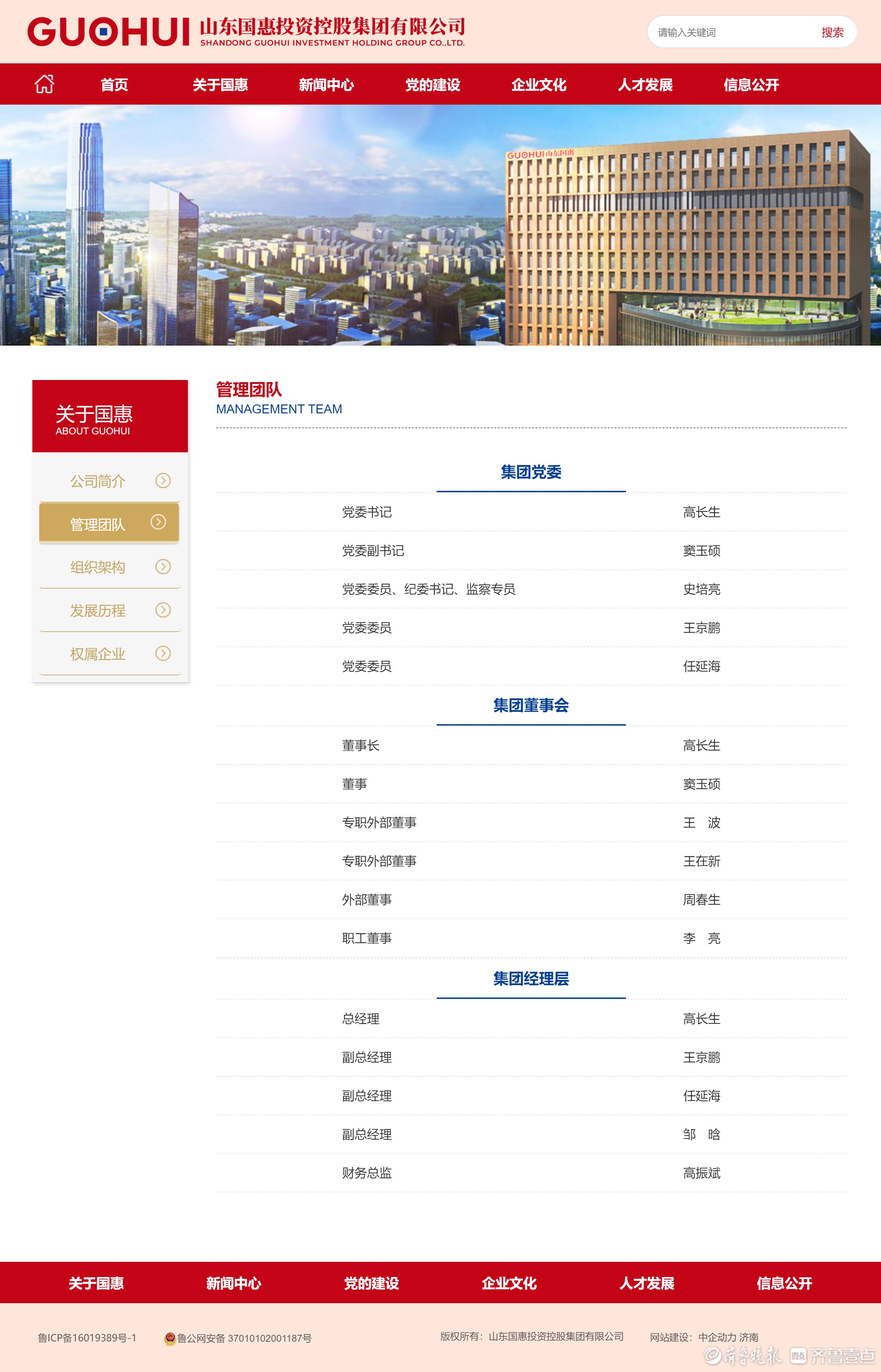Tap the keyword search input field

[726, 33]
